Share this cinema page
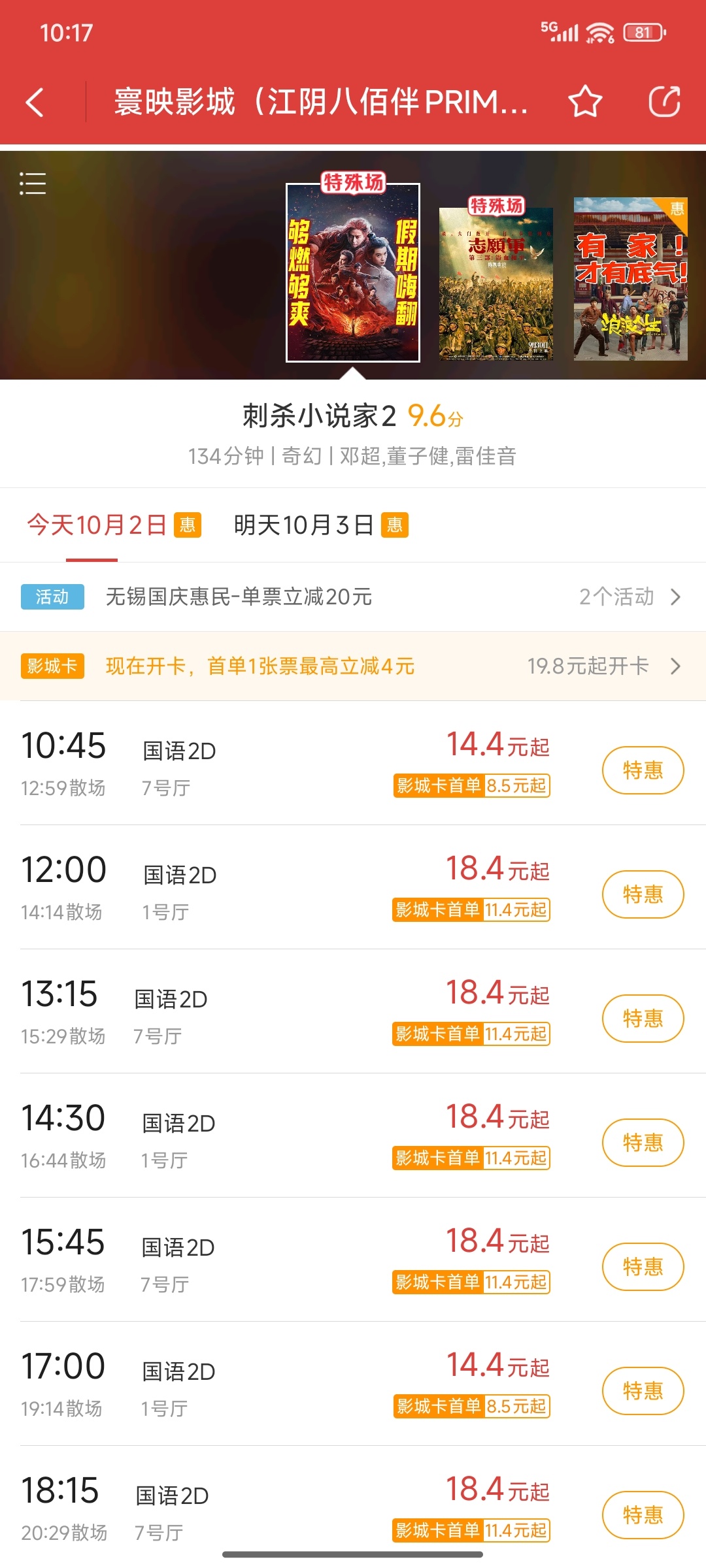The width and height of the screenshot is (706, 1568). (664, 102)
